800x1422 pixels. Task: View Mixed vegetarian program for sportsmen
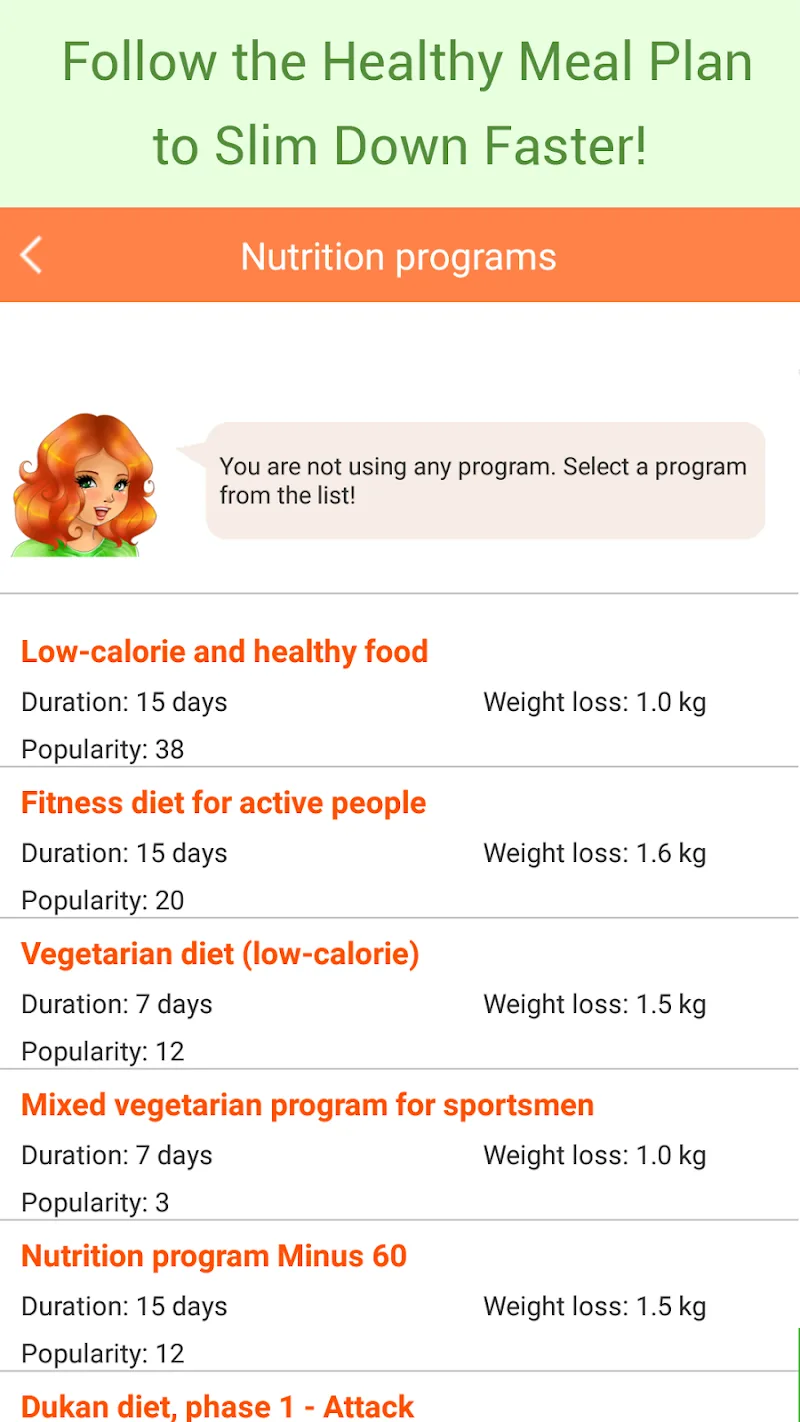307,1105
